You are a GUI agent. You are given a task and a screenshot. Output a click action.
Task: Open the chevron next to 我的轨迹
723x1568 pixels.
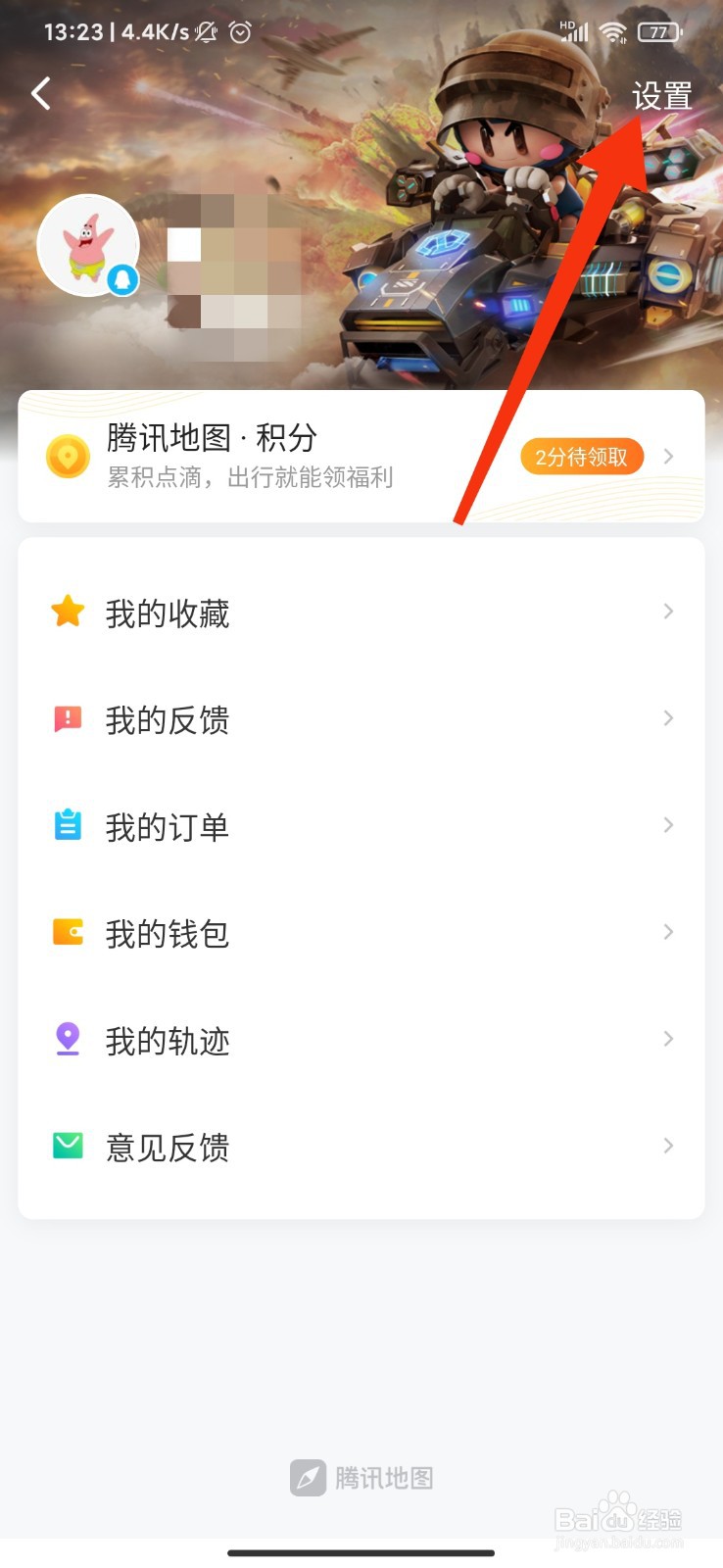click(668, 1039)
